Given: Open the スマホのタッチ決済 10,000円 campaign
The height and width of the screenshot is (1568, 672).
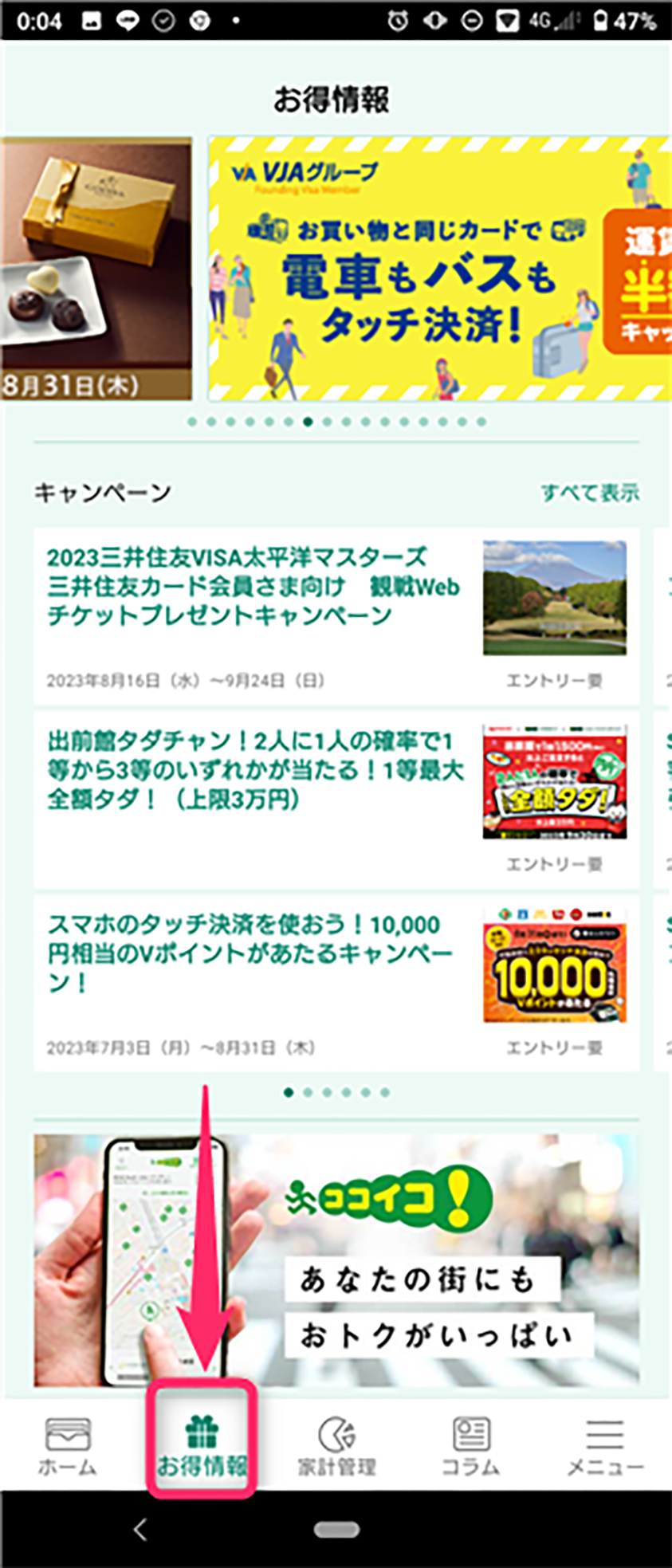Looking at the screenshot, I should tap(336, 982).
